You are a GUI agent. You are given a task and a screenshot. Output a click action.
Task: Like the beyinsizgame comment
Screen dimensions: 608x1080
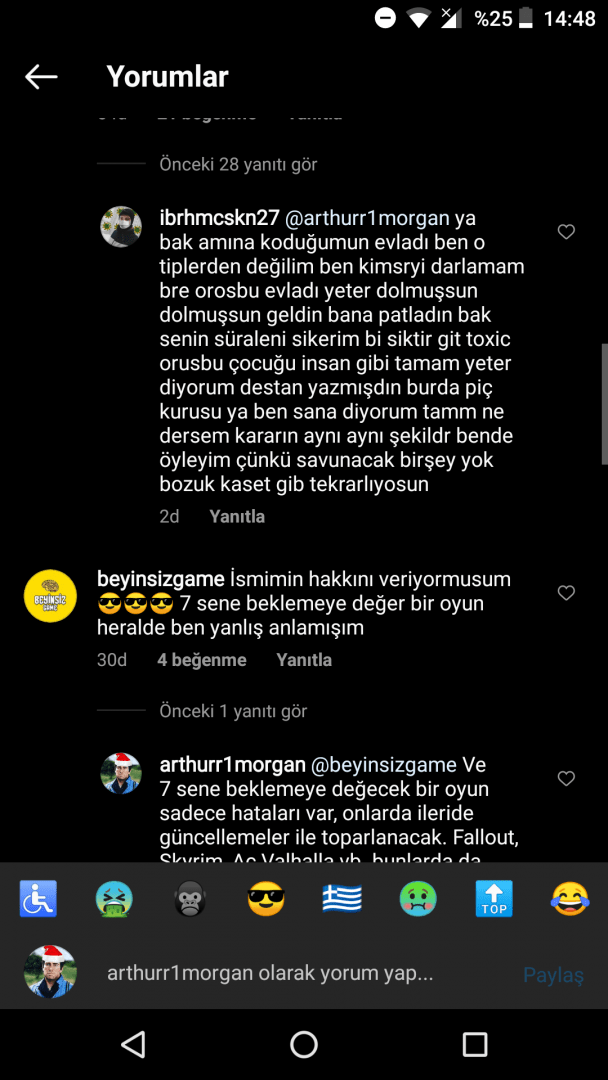point(566,593)
